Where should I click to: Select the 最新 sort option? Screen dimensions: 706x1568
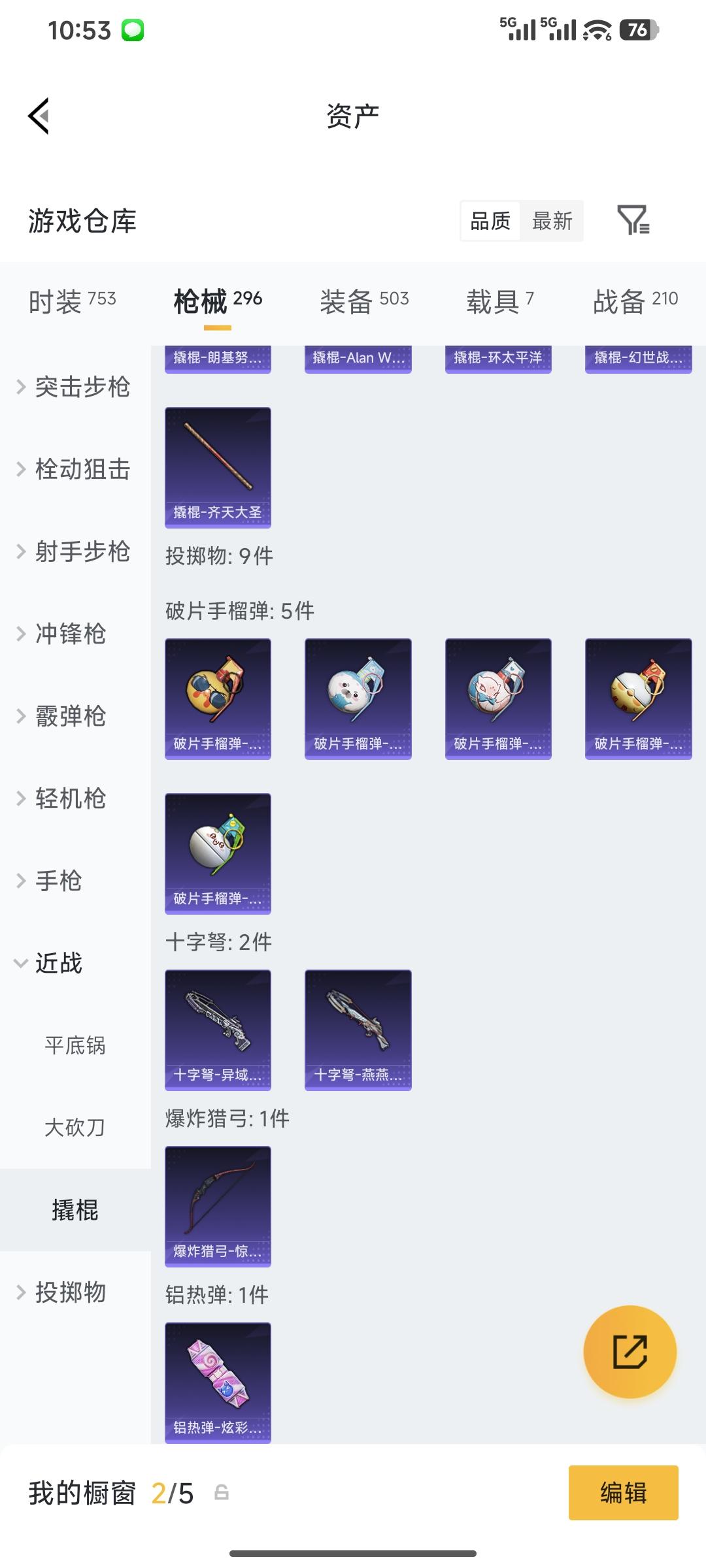[552, 221]
